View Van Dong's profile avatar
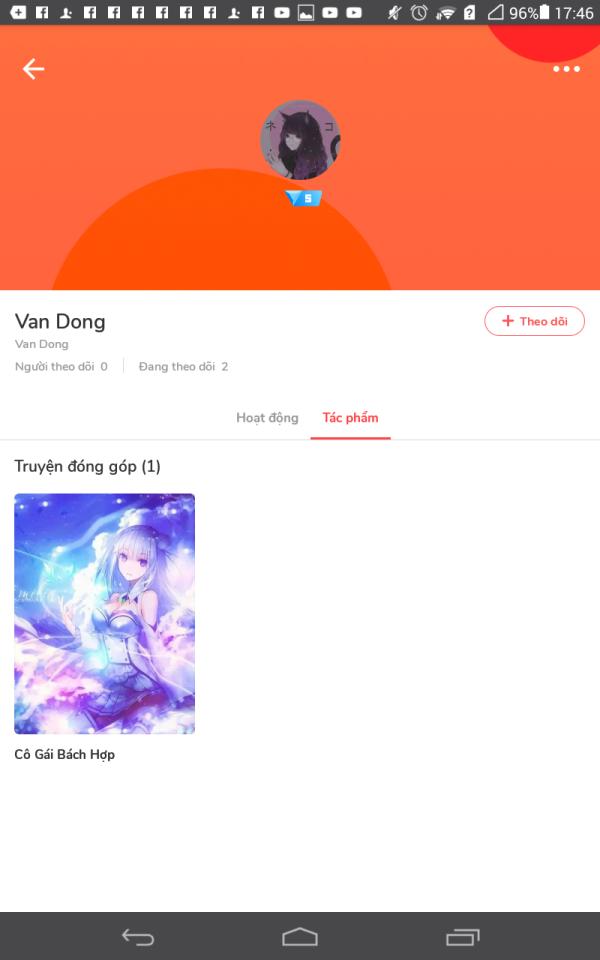Viewport: 600px width, 960px height. click(x=300, y=140)
